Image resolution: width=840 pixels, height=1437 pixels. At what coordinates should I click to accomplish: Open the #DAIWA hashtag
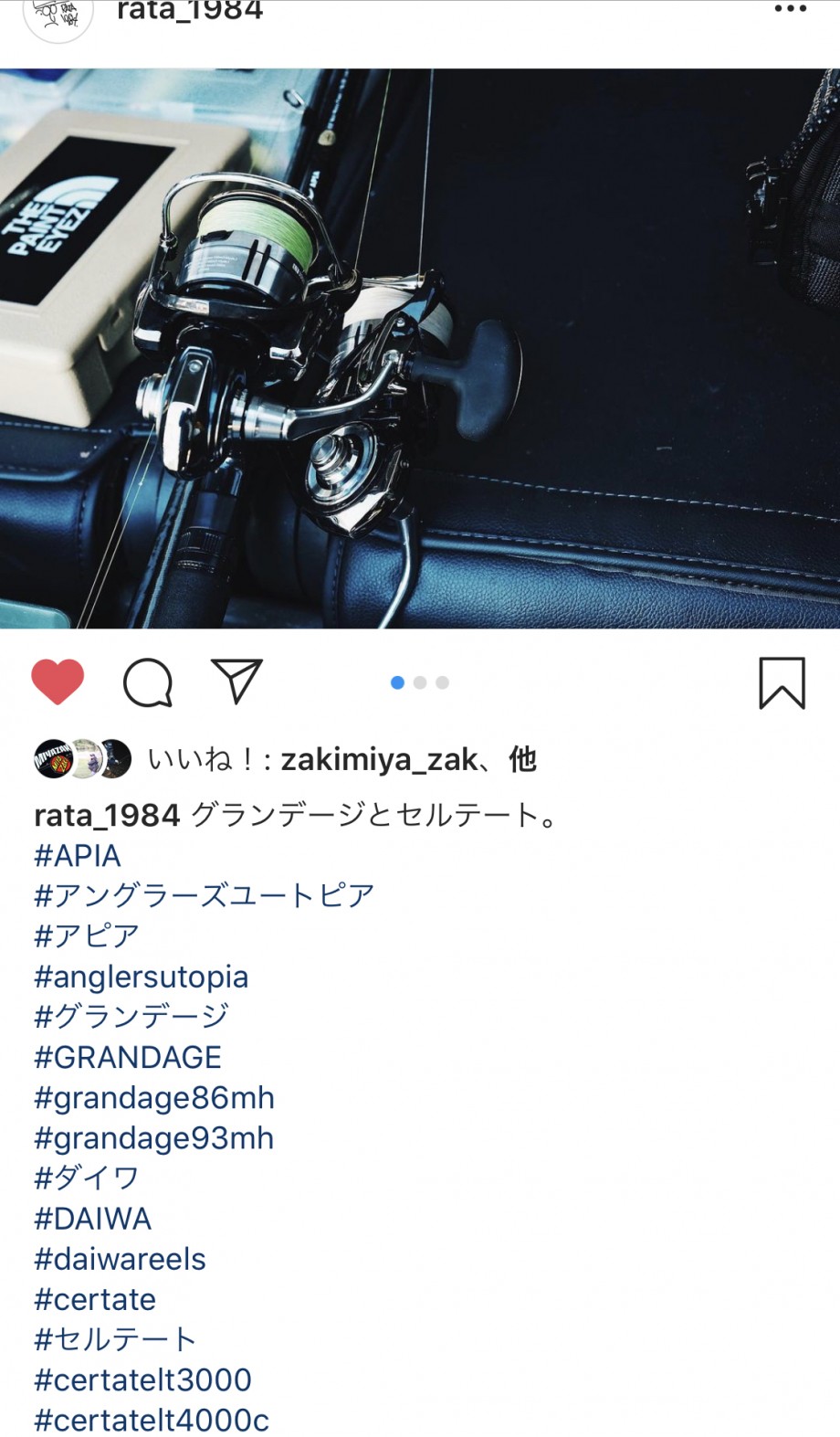92,1219
